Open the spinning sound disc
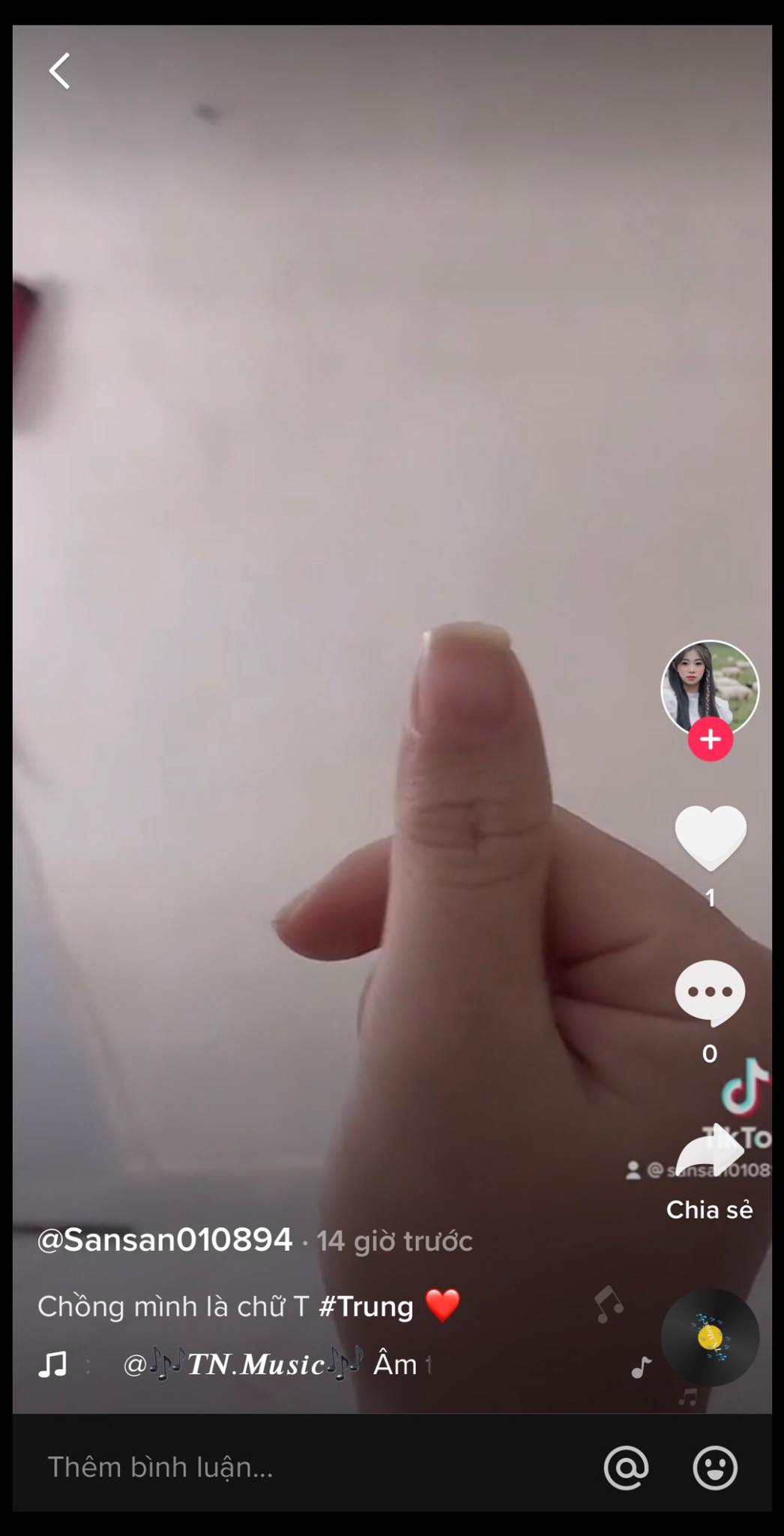 point(710,1337)
